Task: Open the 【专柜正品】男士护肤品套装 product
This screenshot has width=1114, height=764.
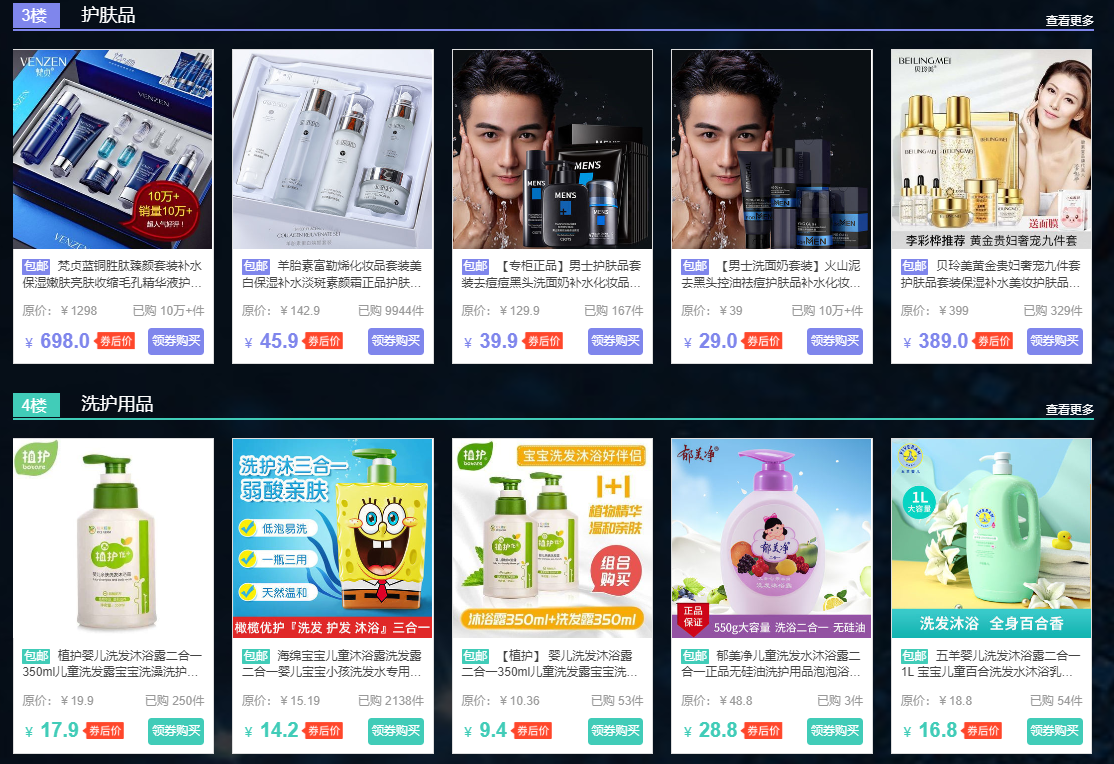Action: pyautogui.click(x=552, y=150)
